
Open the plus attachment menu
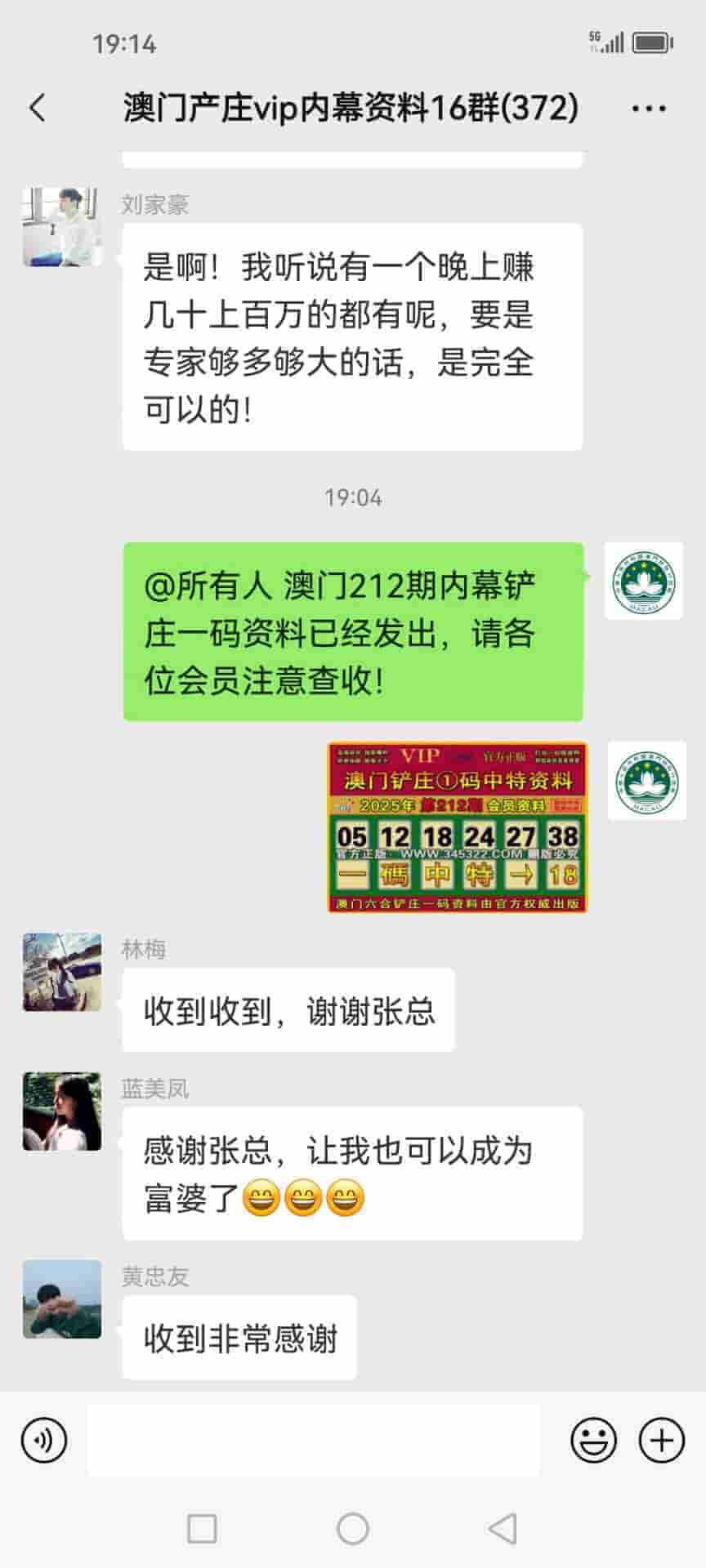coord(661,1441)
